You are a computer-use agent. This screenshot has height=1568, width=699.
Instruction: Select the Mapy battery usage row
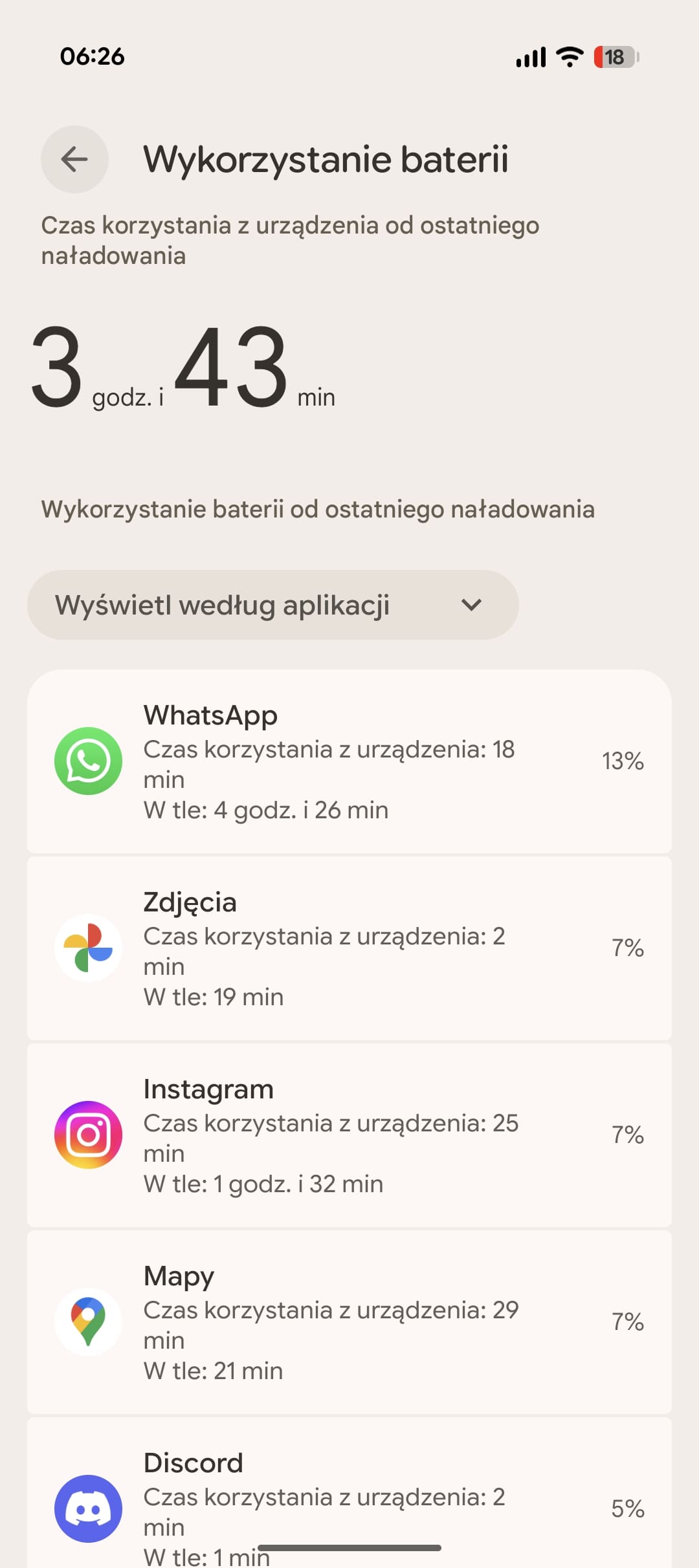(x=349, y=1322)
